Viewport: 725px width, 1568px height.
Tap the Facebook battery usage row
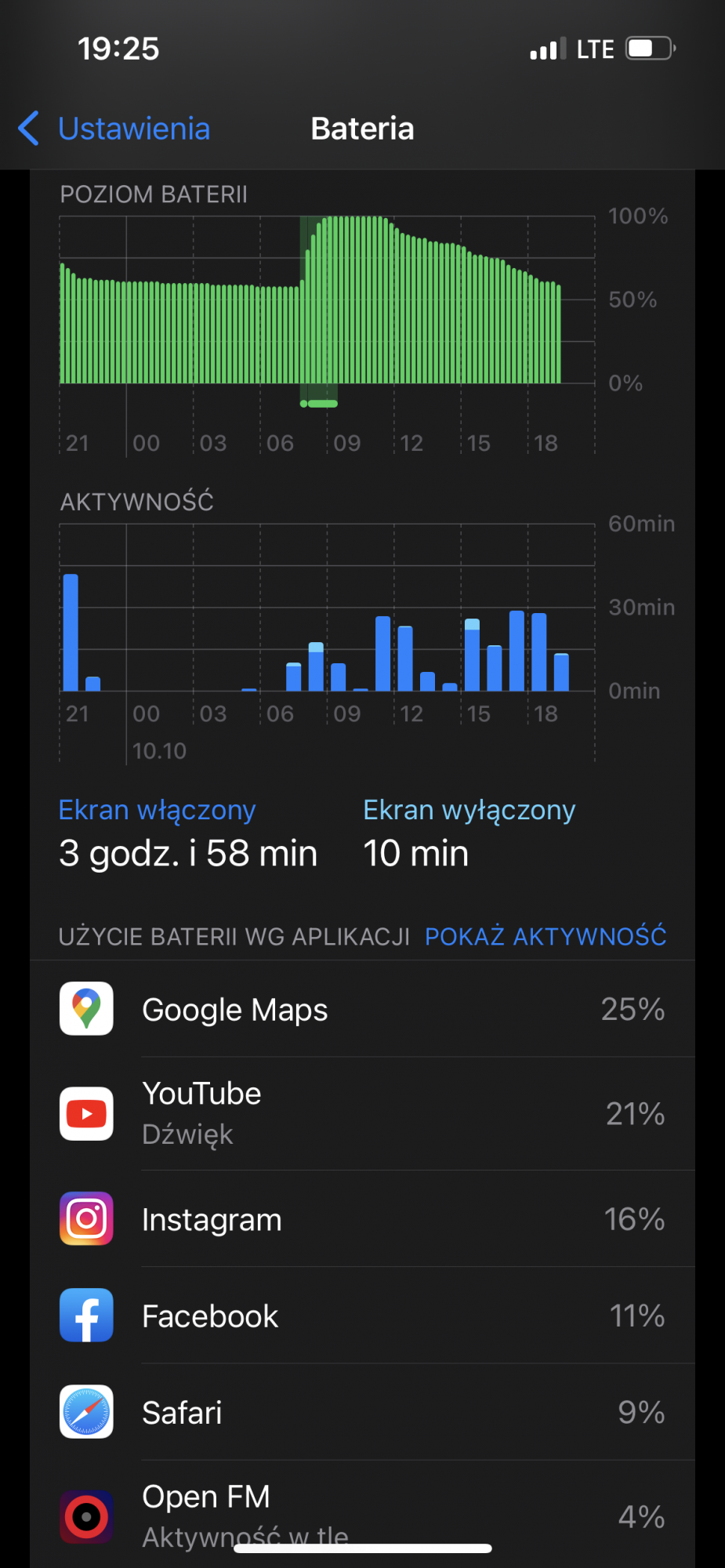pos(362,1316)
